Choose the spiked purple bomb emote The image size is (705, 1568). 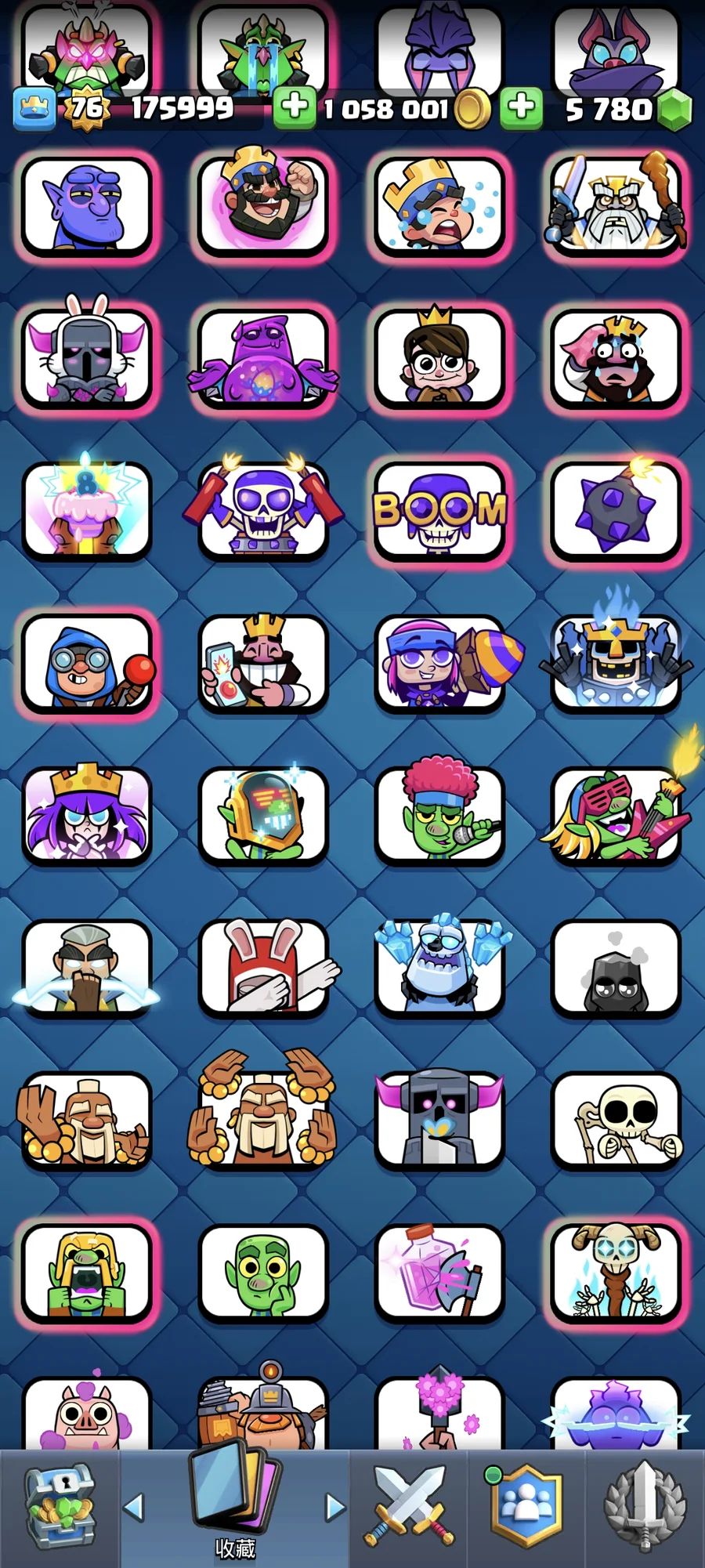616,511
